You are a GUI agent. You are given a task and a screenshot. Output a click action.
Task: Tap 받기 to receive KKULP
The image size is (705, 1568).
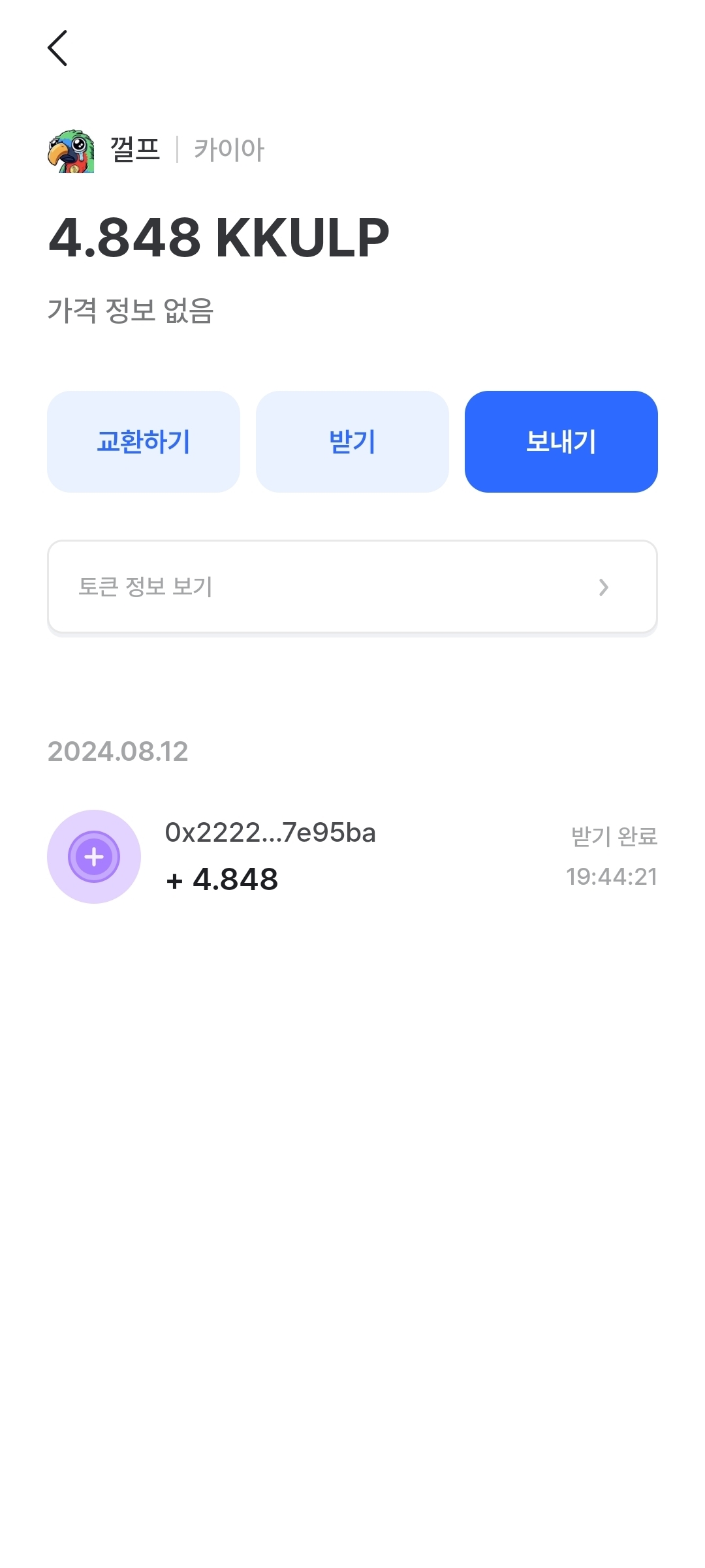pyautogui.click(x=352, y=442)
